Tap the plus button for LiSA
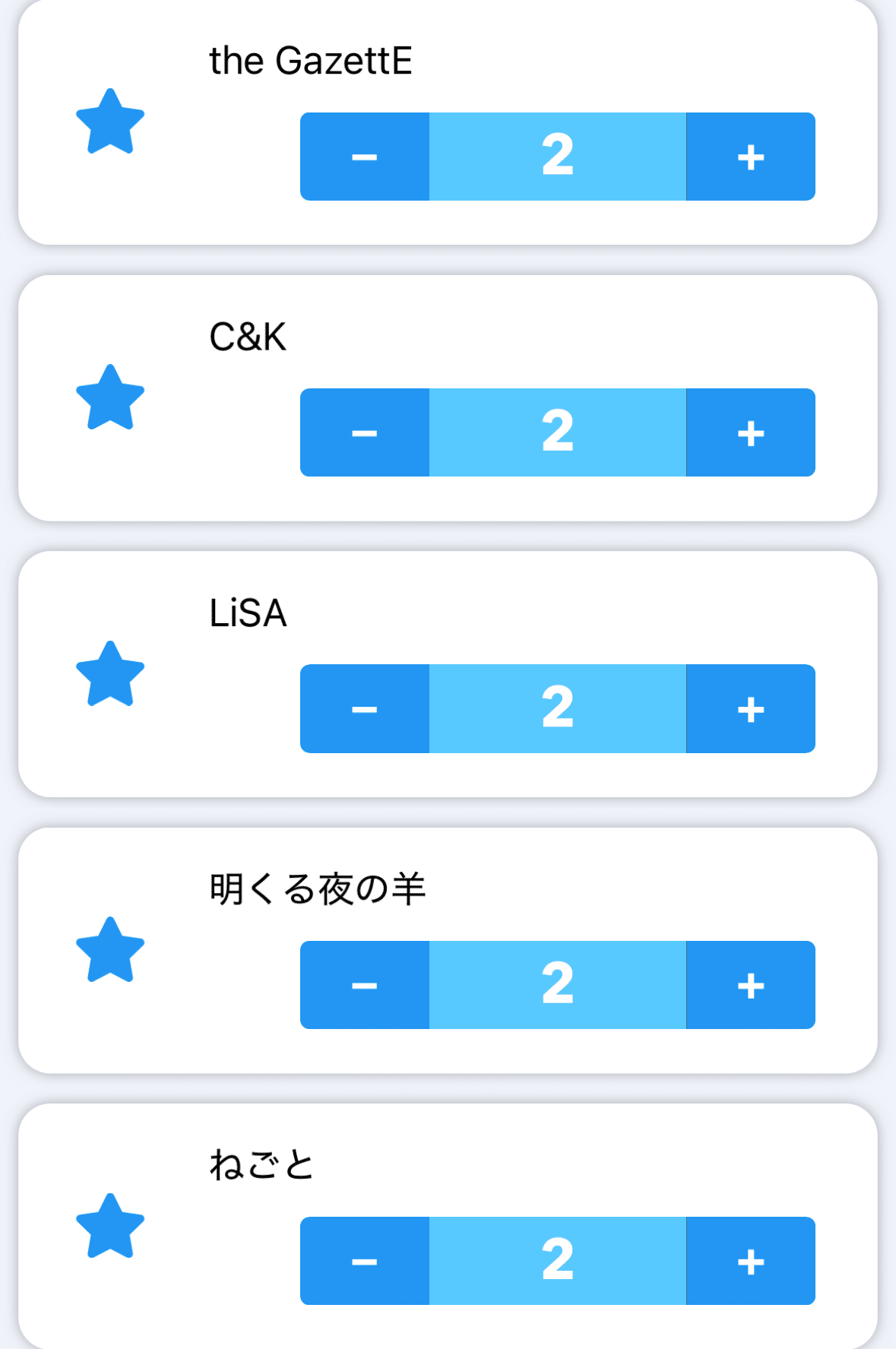 click(751, 708)
